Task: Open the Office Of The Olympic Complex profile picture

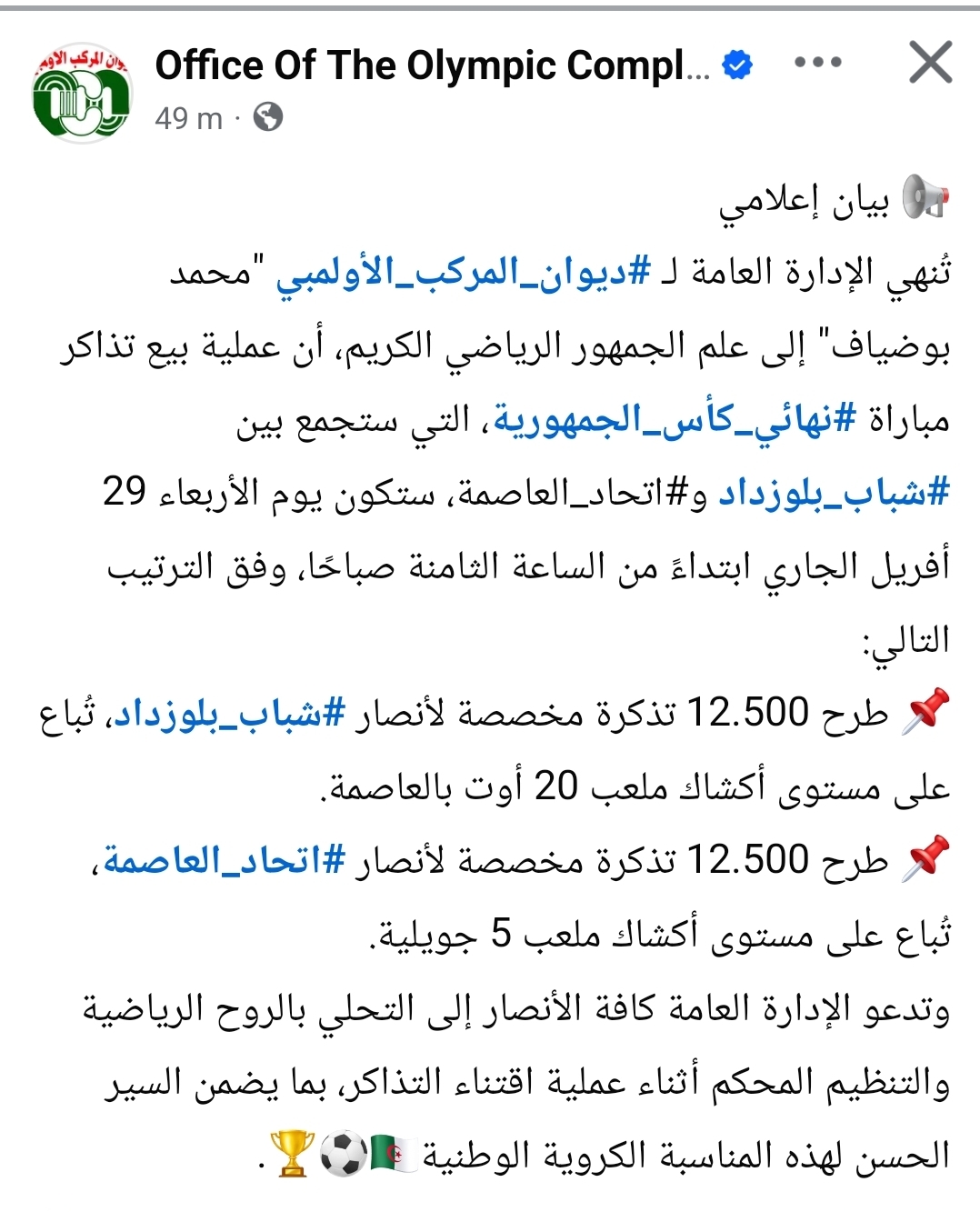Action: (82, 94)
